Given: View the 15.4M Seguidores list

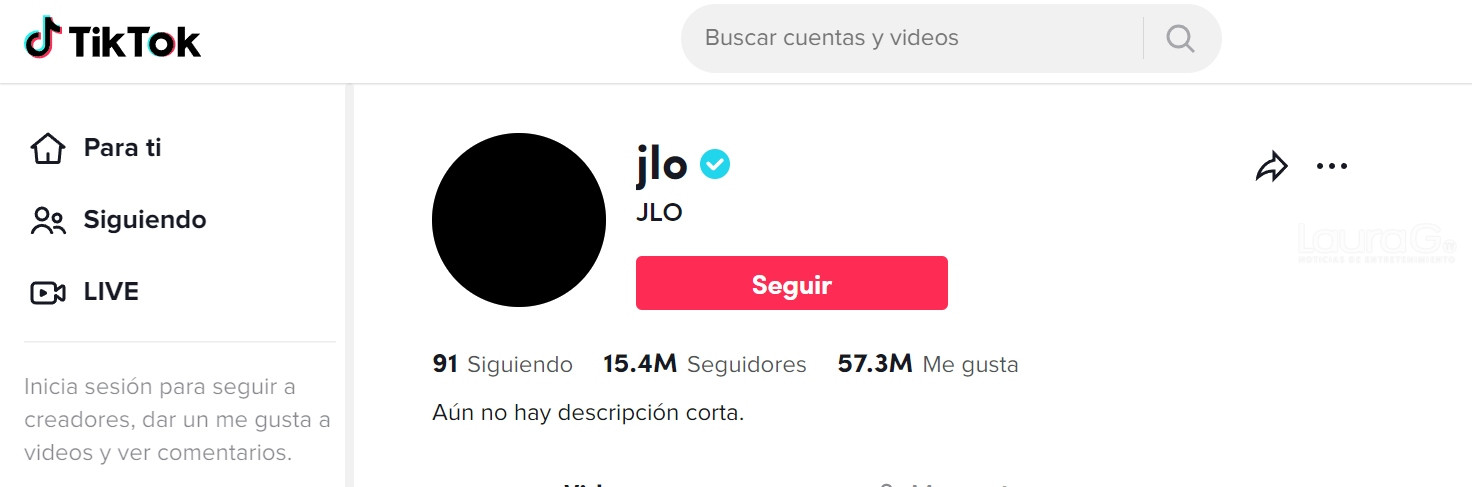Looking at the screenshot, I should tap(704, 365).
